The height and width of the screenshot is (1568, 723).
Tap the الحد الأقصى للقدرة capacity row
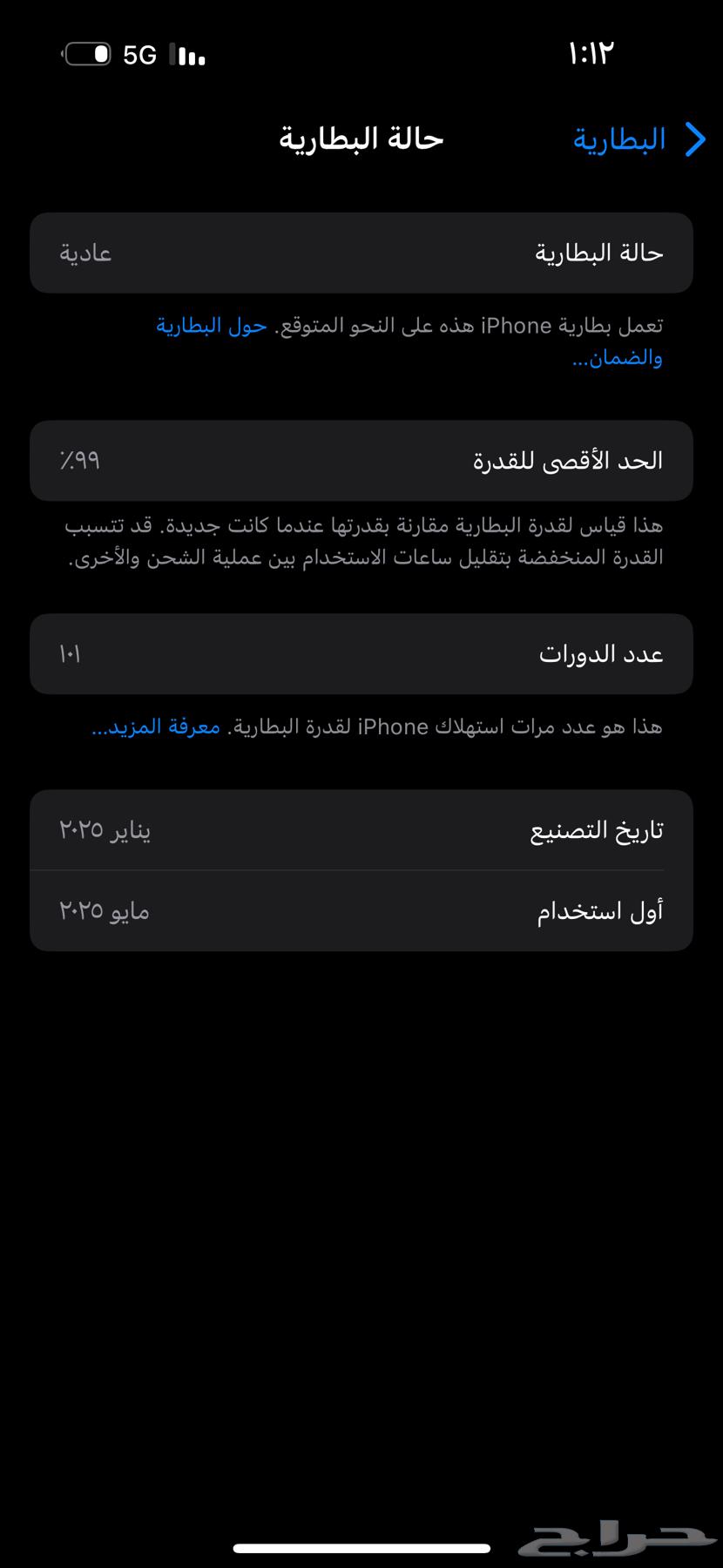(x=361, y=461)
